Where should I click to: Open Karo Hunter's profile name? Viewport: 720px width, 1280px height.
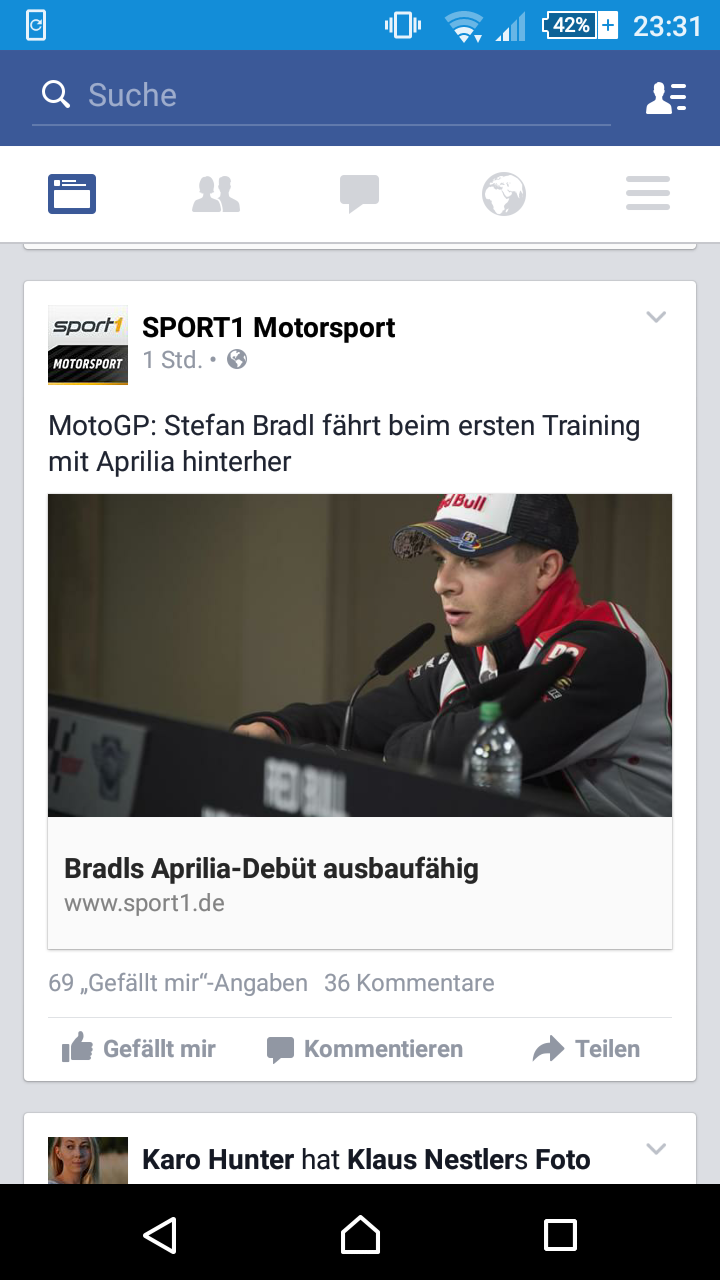[218, 1159]
